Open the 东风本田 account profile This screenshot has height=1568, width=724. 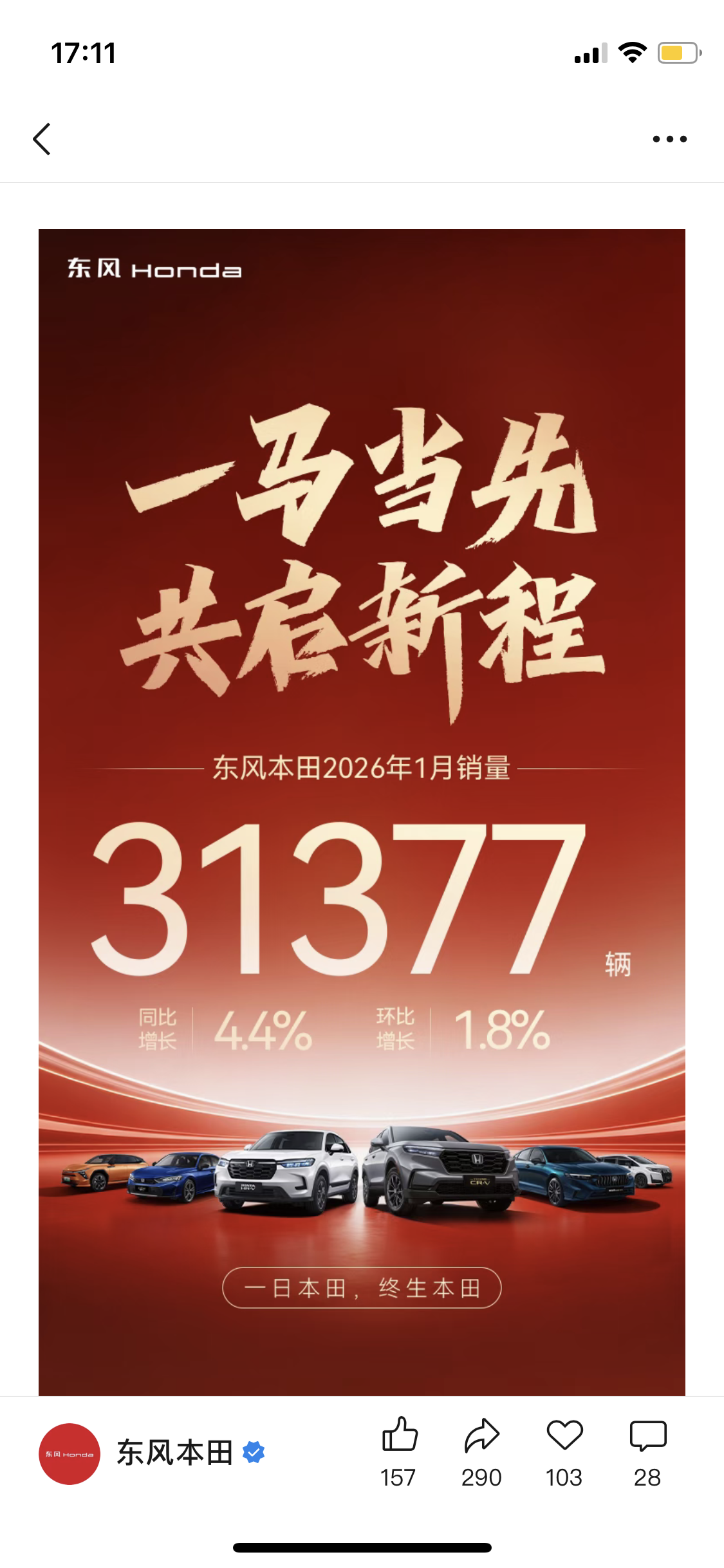pos(174,1453)
